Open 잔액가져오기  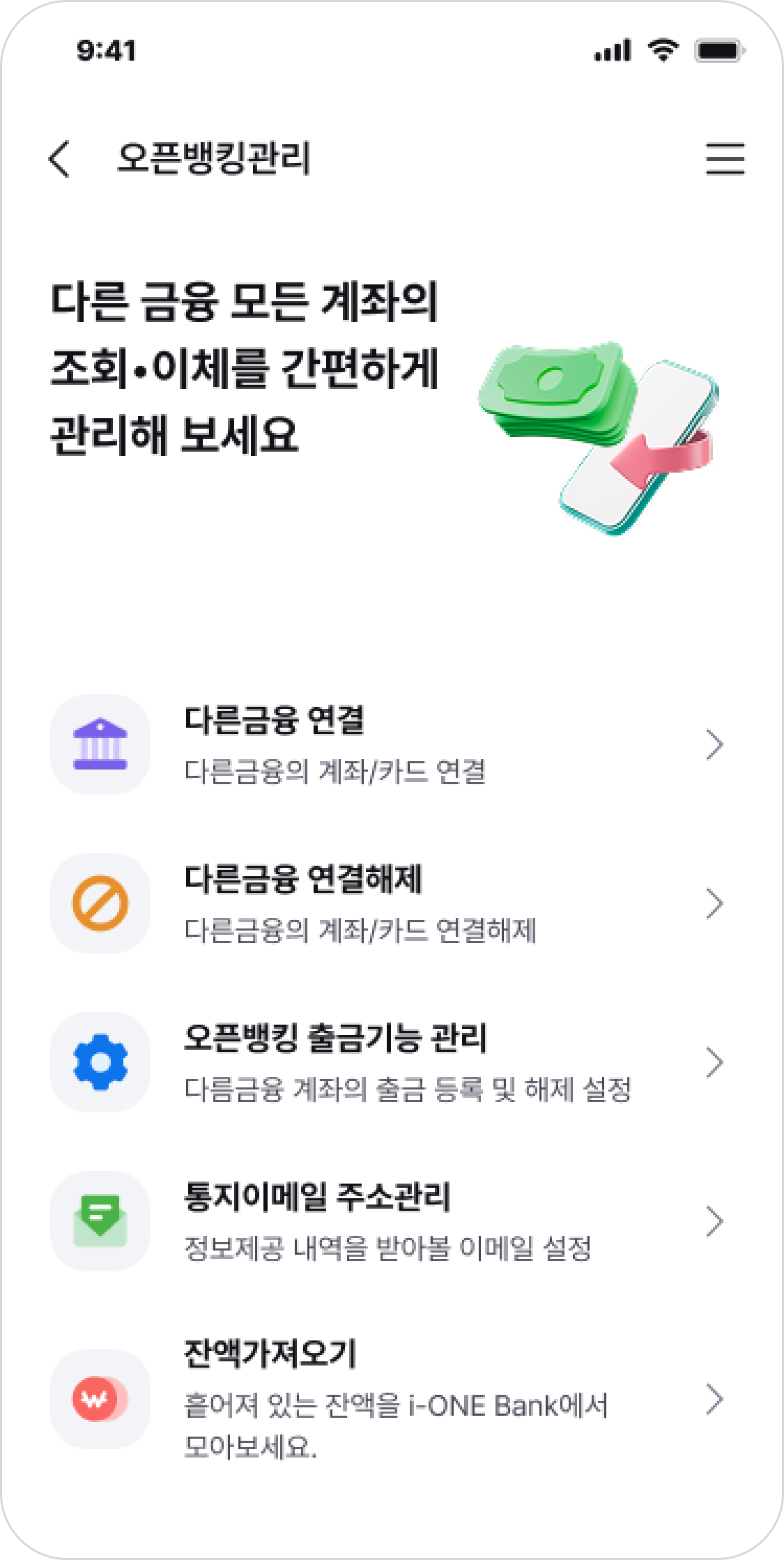coord(387,1398)
